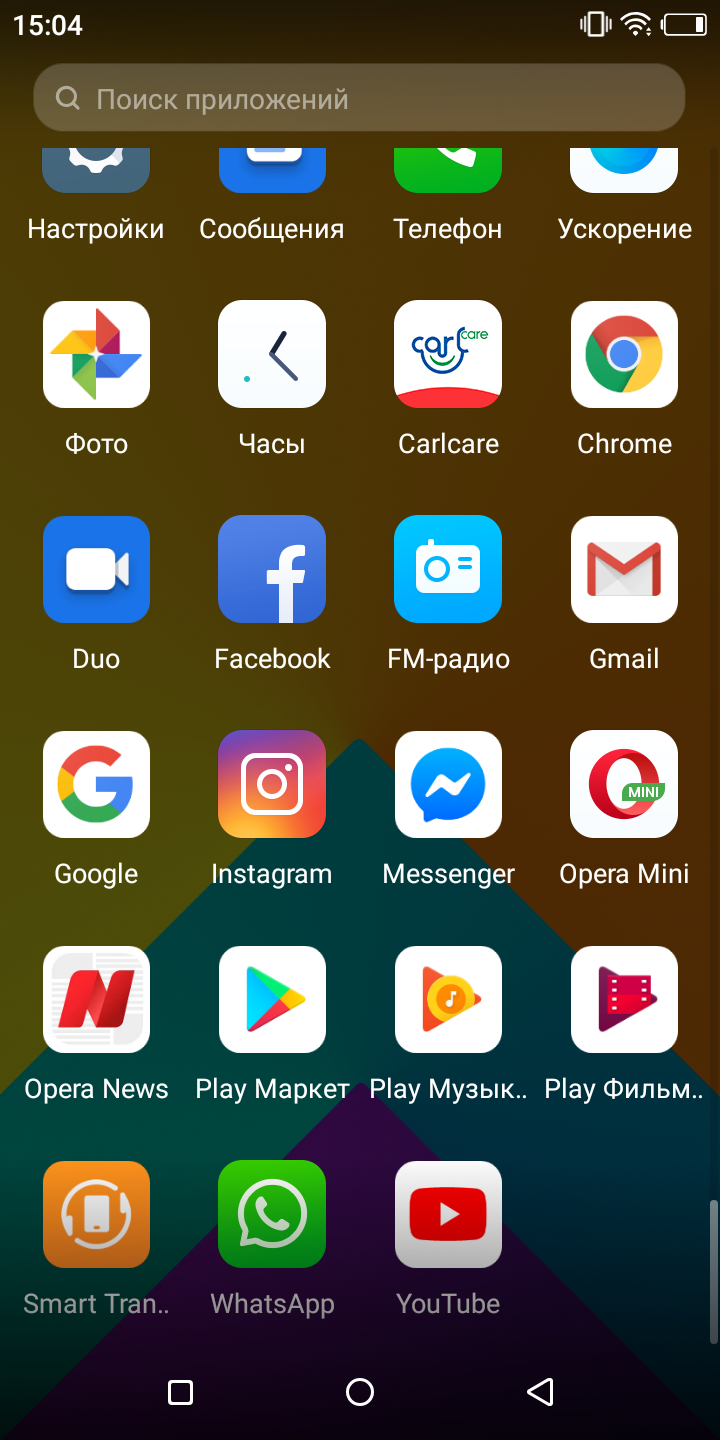
Task: Open Instagram
Action: pos(272,784)
